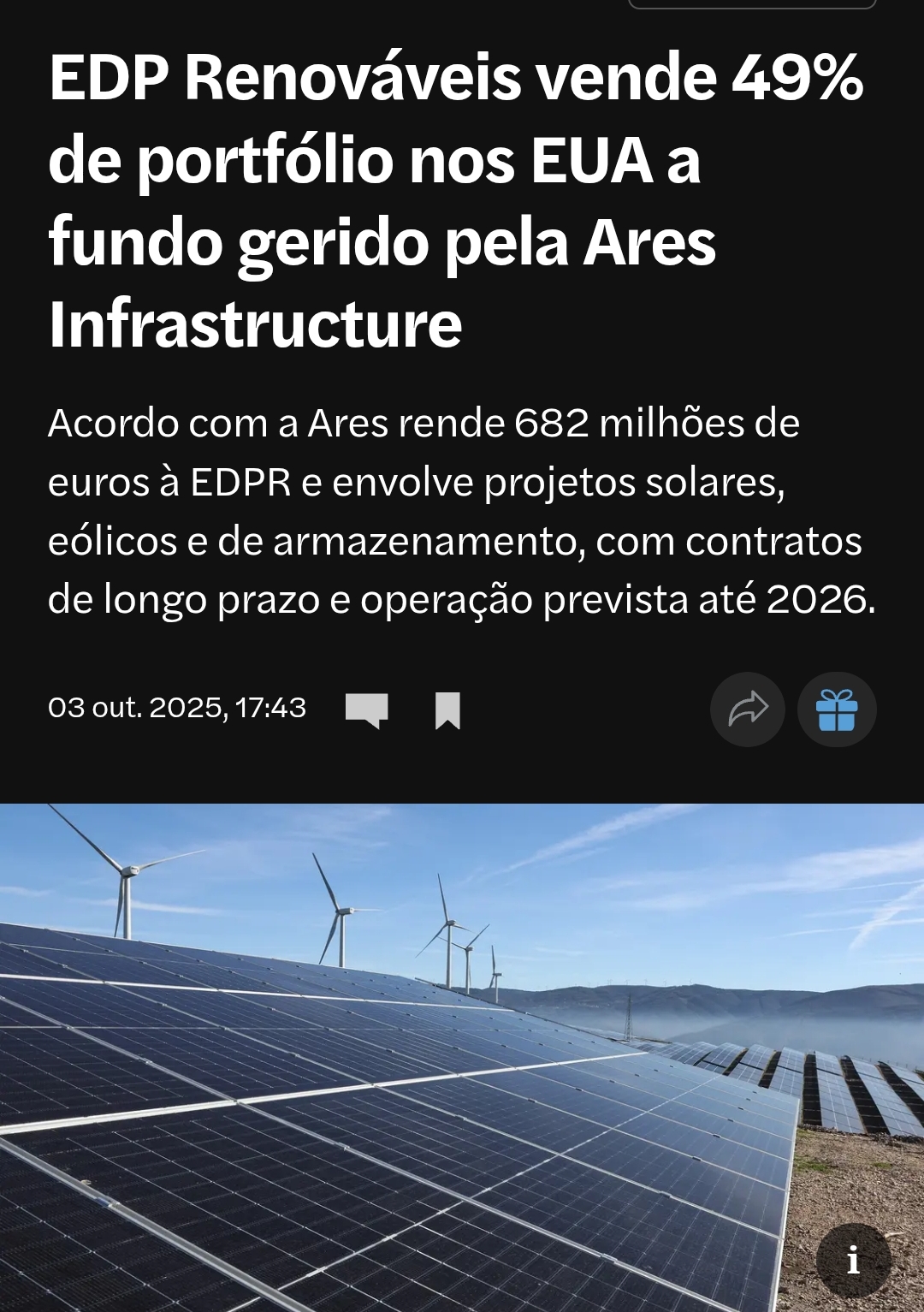
Task: Bookmark this EDP Renováveis article
Action: coord(447,710)
